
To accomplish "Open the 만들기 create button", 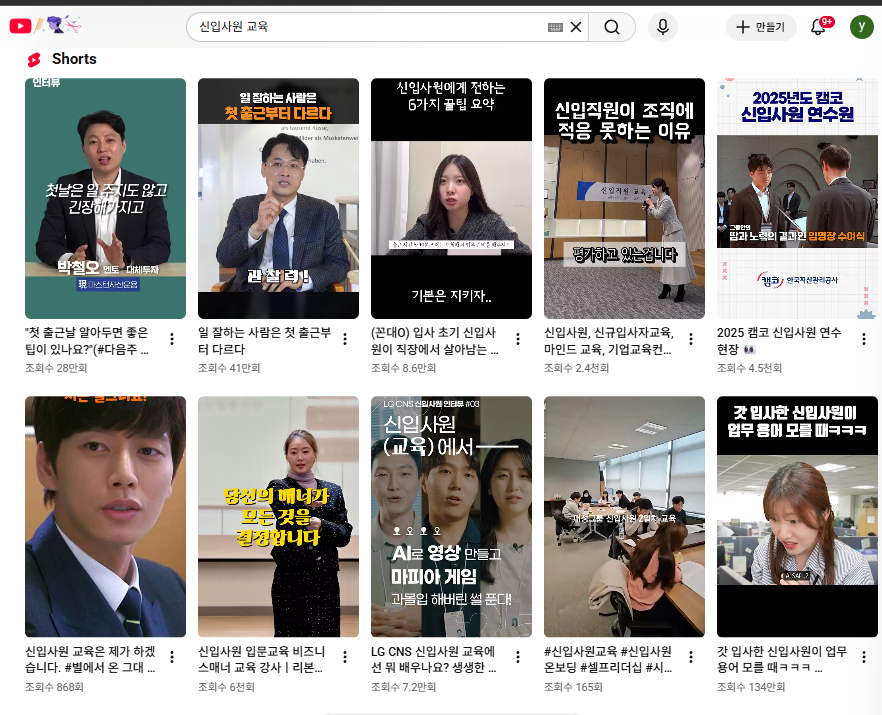I will click(761, 27).
